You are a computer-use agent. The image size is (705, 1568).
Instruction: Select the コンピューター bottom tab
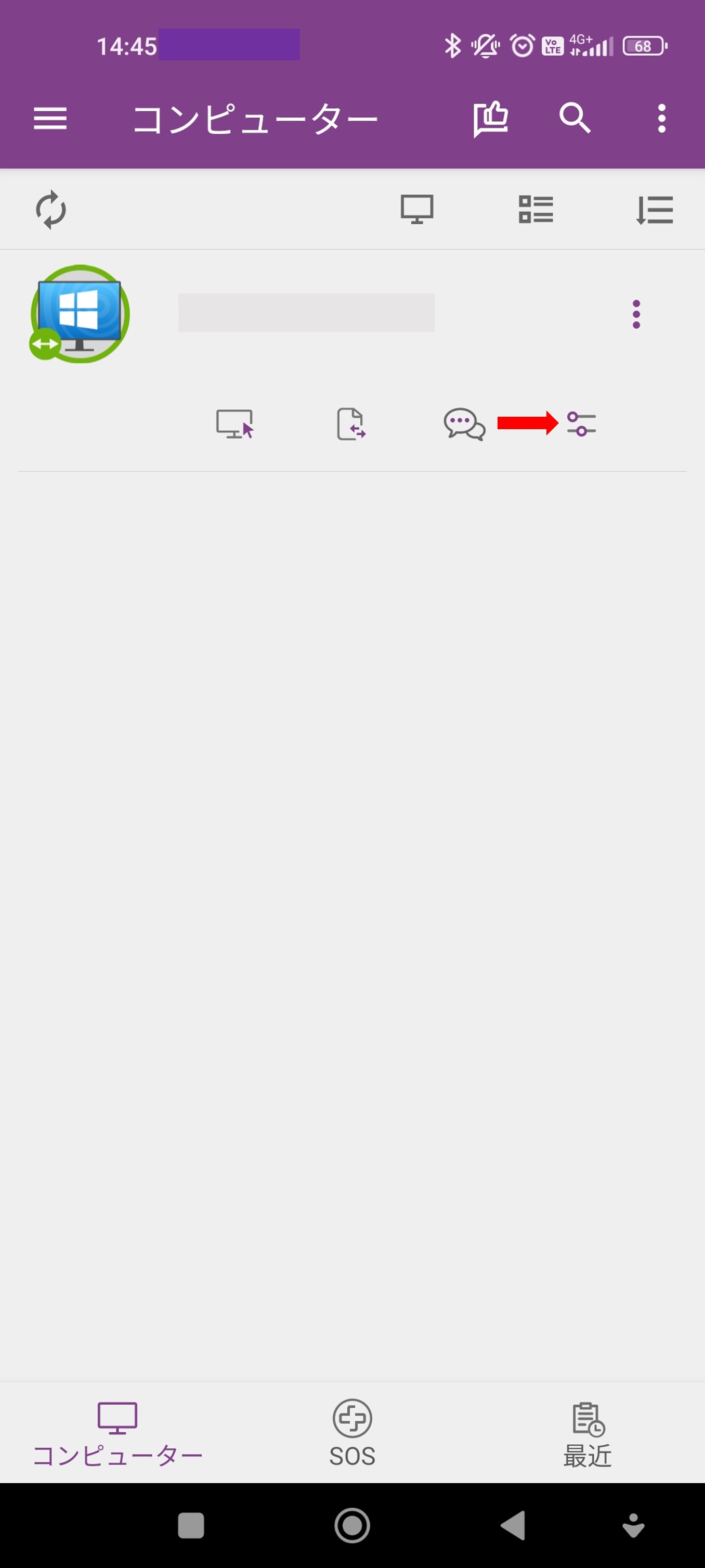pos(117,1433)
